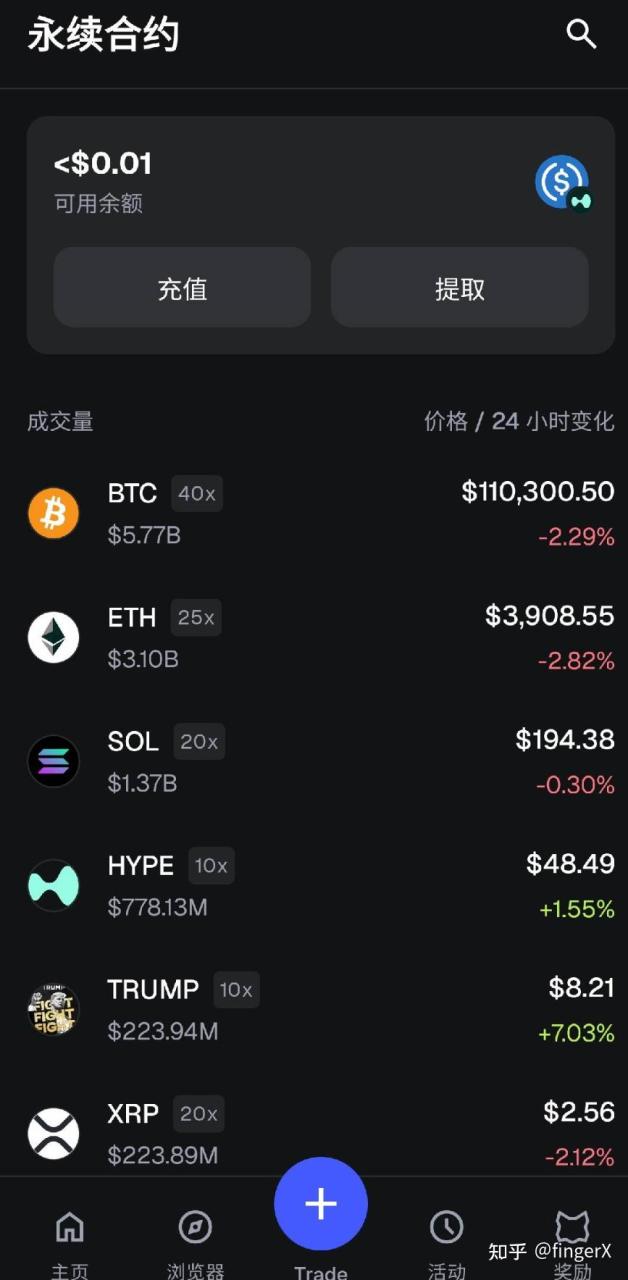Open the ETH perpetual contract row

point(320,637)
